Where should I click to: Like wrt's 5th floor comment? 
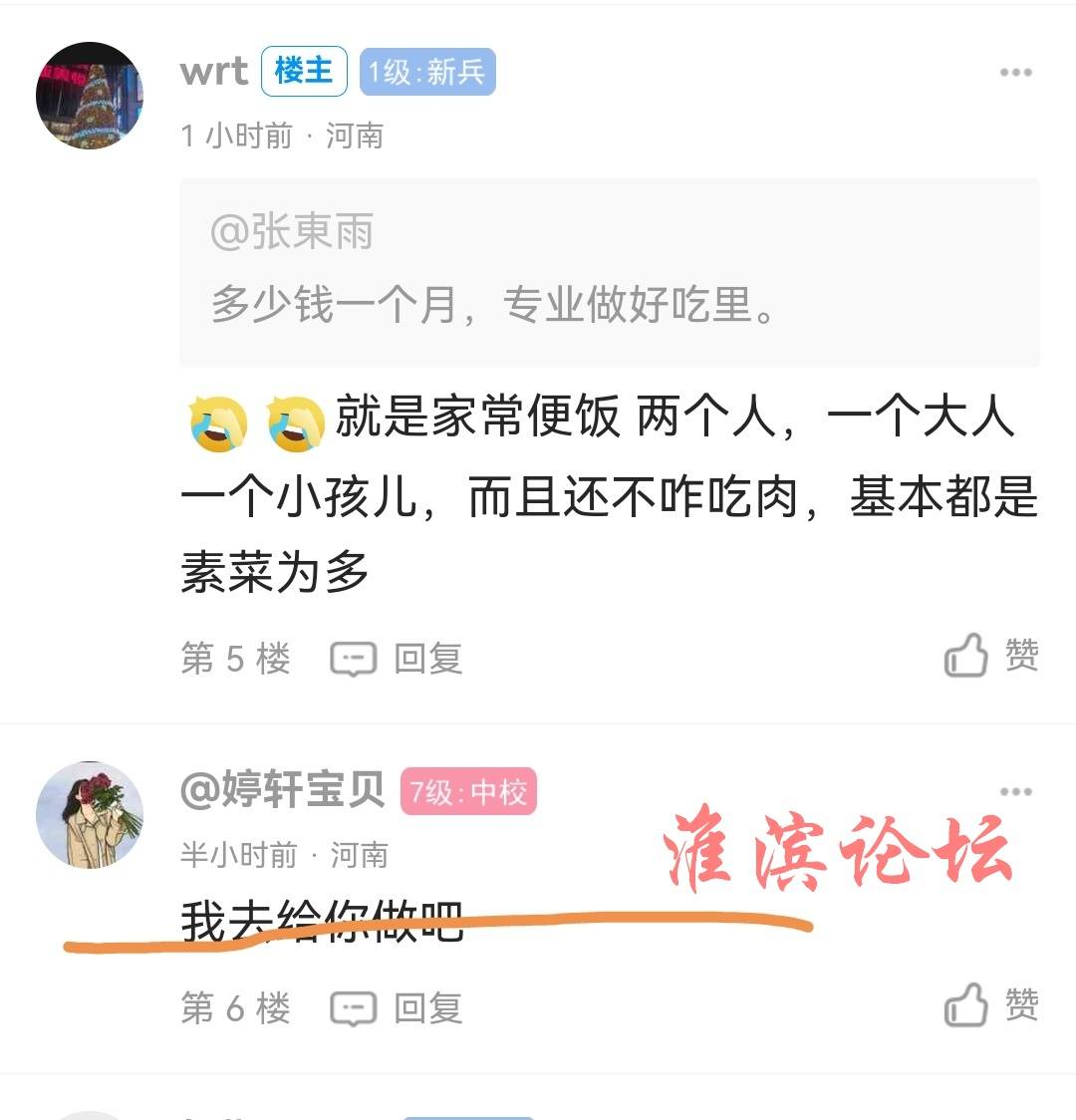[991, 656]
